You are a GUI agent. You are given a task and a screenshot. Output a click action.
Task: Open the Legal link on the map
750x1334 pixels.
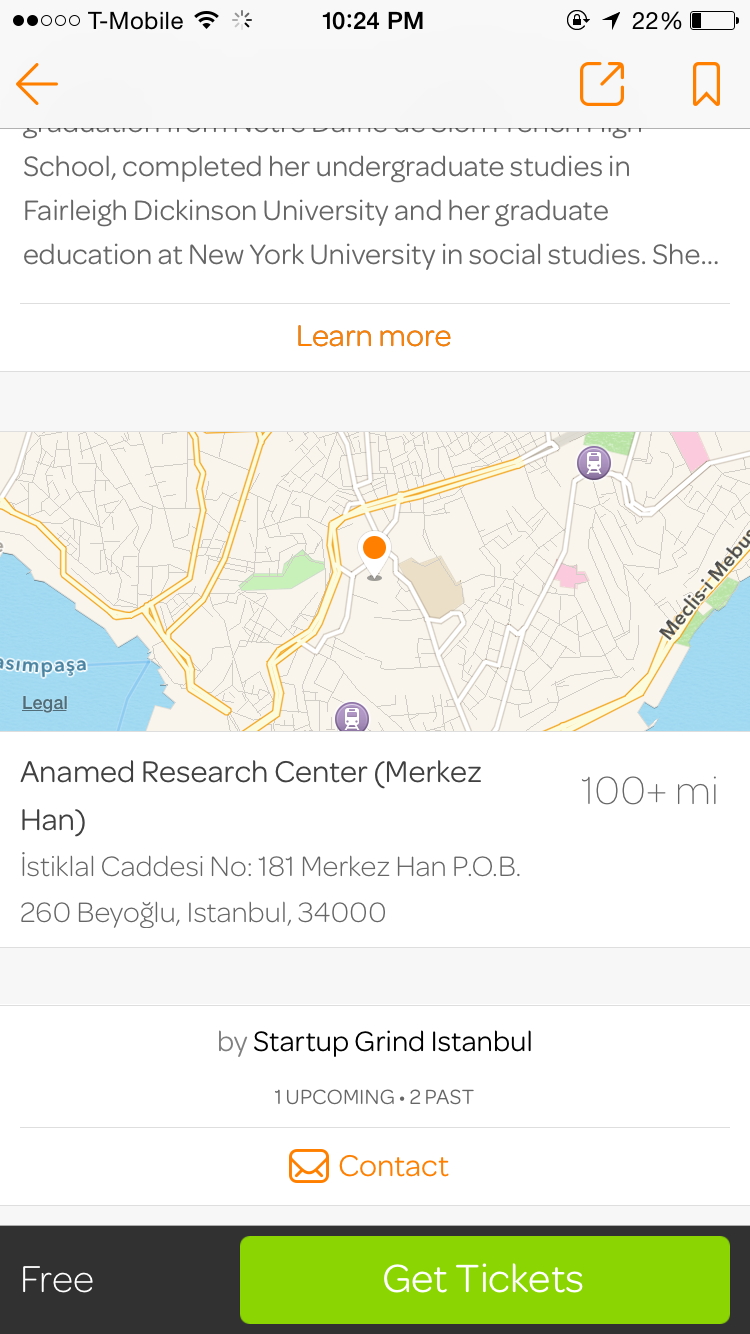[45, 703]
